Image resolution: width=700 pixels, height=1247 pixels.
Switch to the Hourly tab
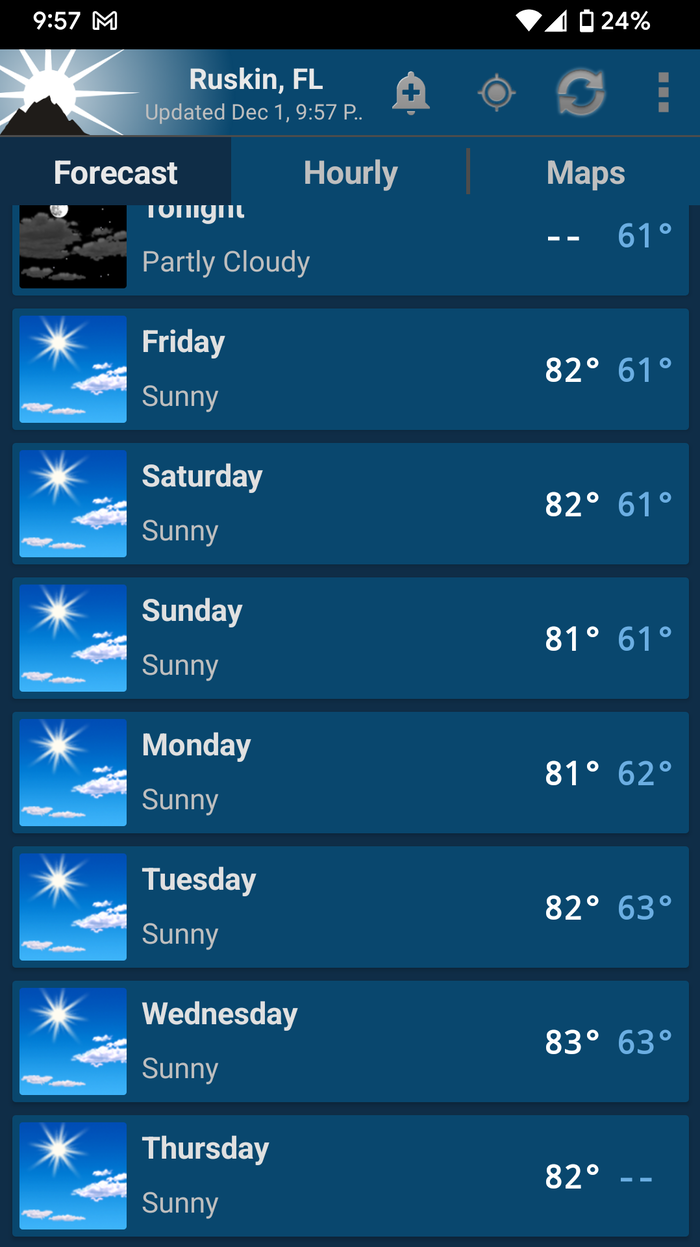tap(350, 173)
